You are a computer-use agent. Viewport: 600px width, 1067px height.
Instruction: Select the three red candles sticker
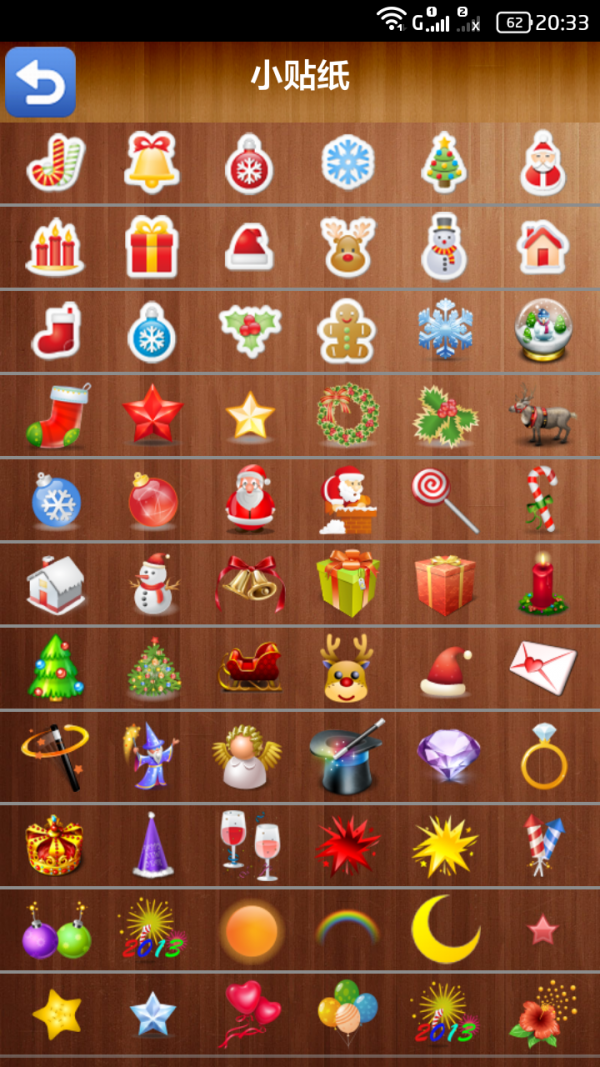click(x=56, y=246)
